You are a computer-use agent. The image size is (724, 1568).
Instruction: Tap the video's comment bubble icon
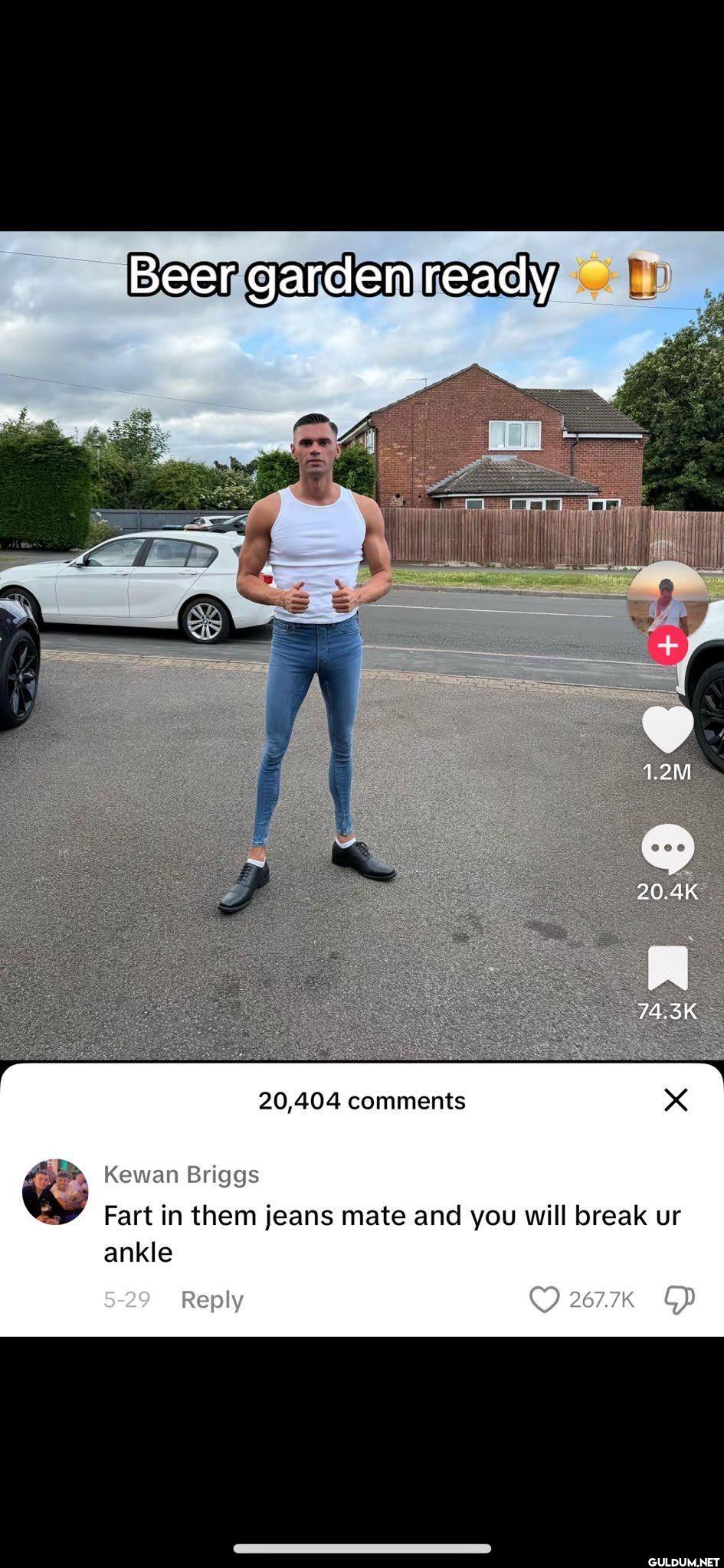tap(667, 848)
